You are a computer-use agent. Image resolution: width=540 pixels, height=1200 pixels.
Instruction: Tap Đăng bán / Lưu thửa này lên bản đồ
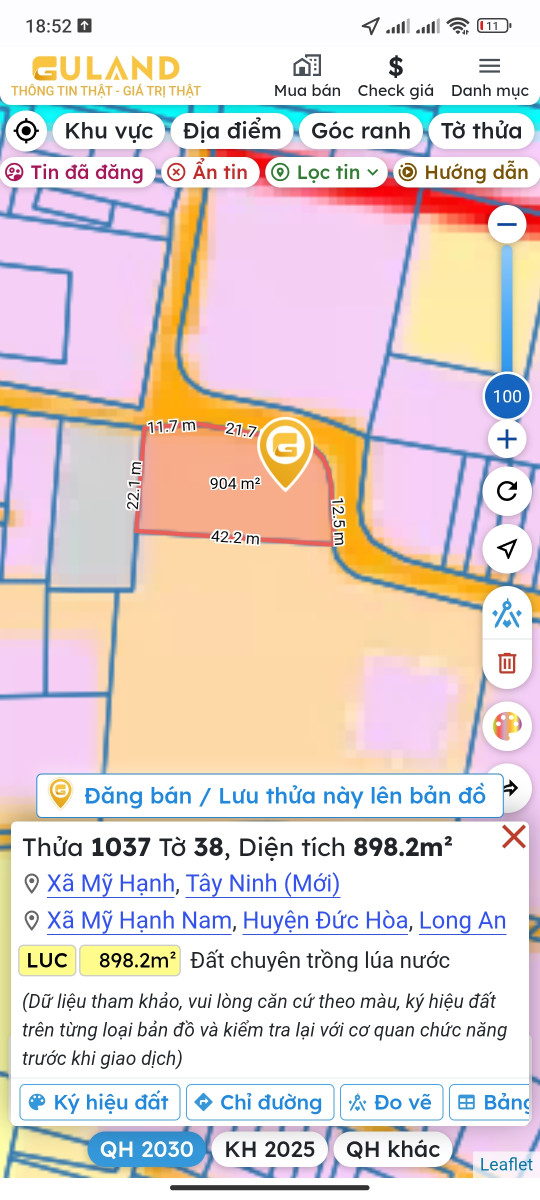point(270,796)
